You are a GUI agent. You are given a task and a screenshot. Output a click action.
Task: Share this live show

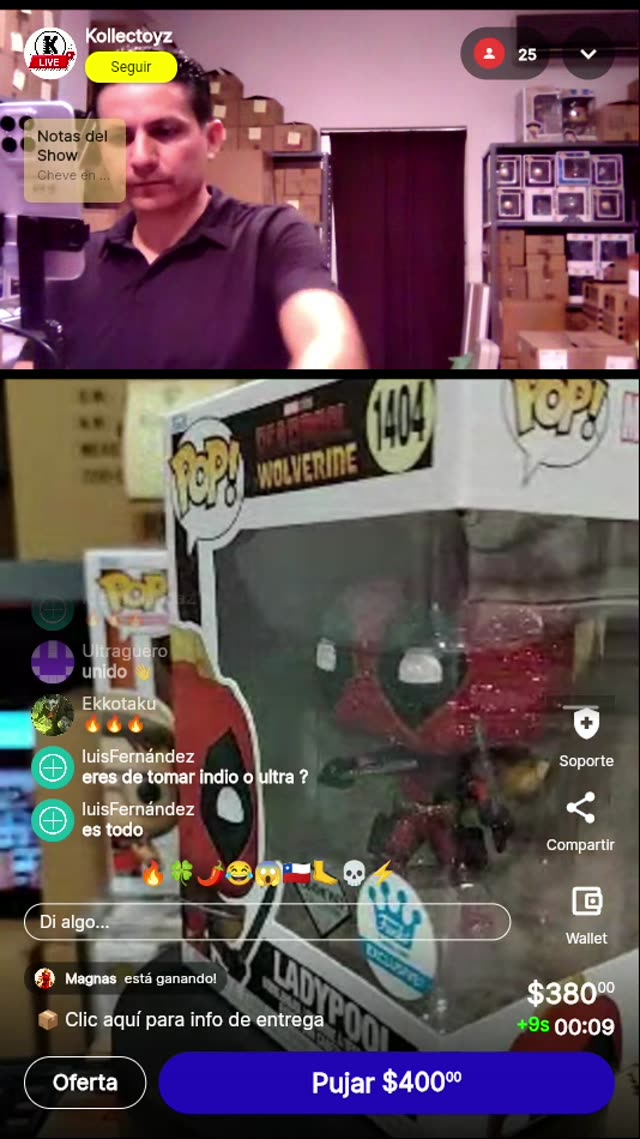point(581,808)
